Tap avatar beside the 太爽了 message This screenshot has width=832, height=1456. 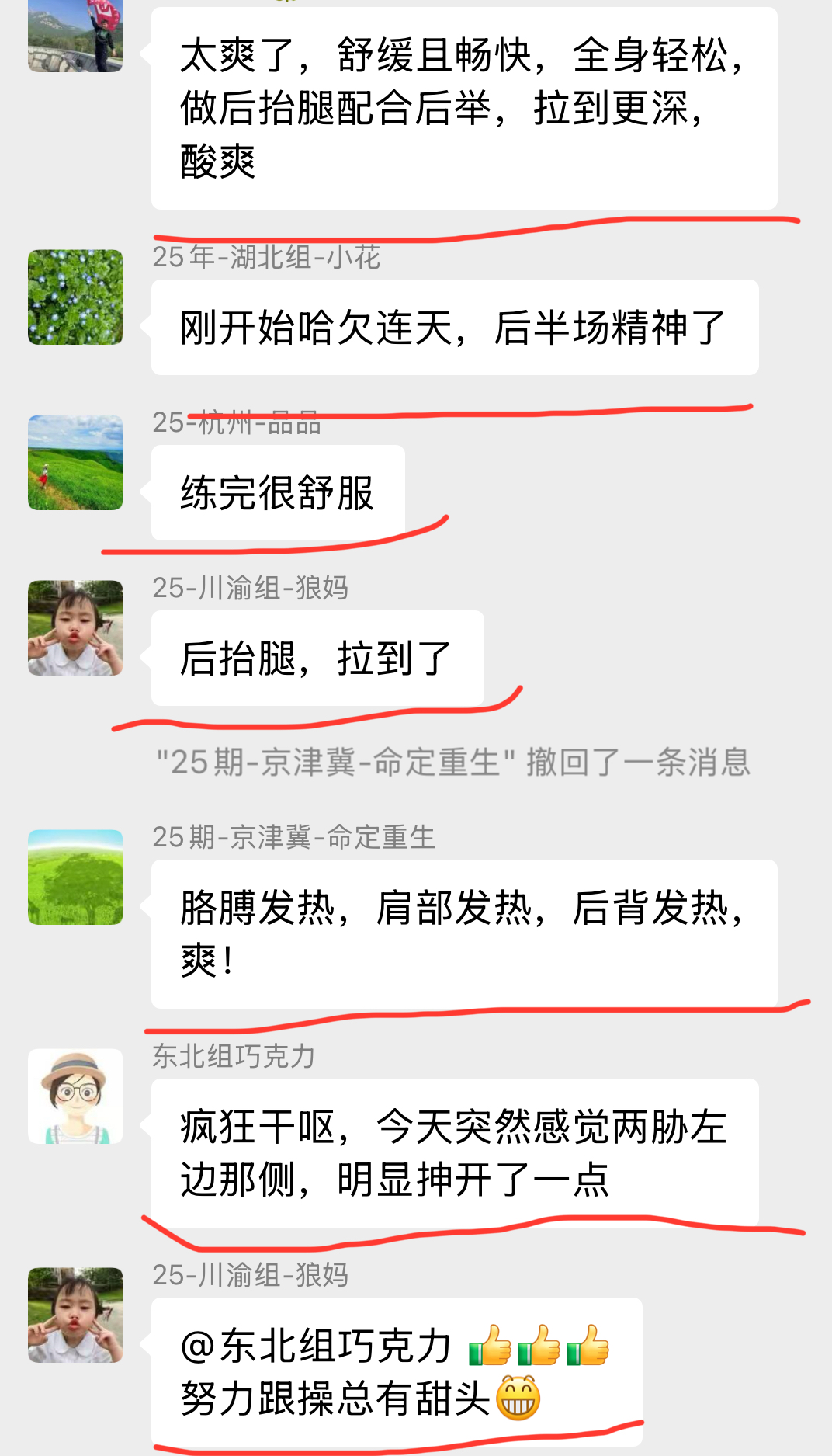coord(75,35)
